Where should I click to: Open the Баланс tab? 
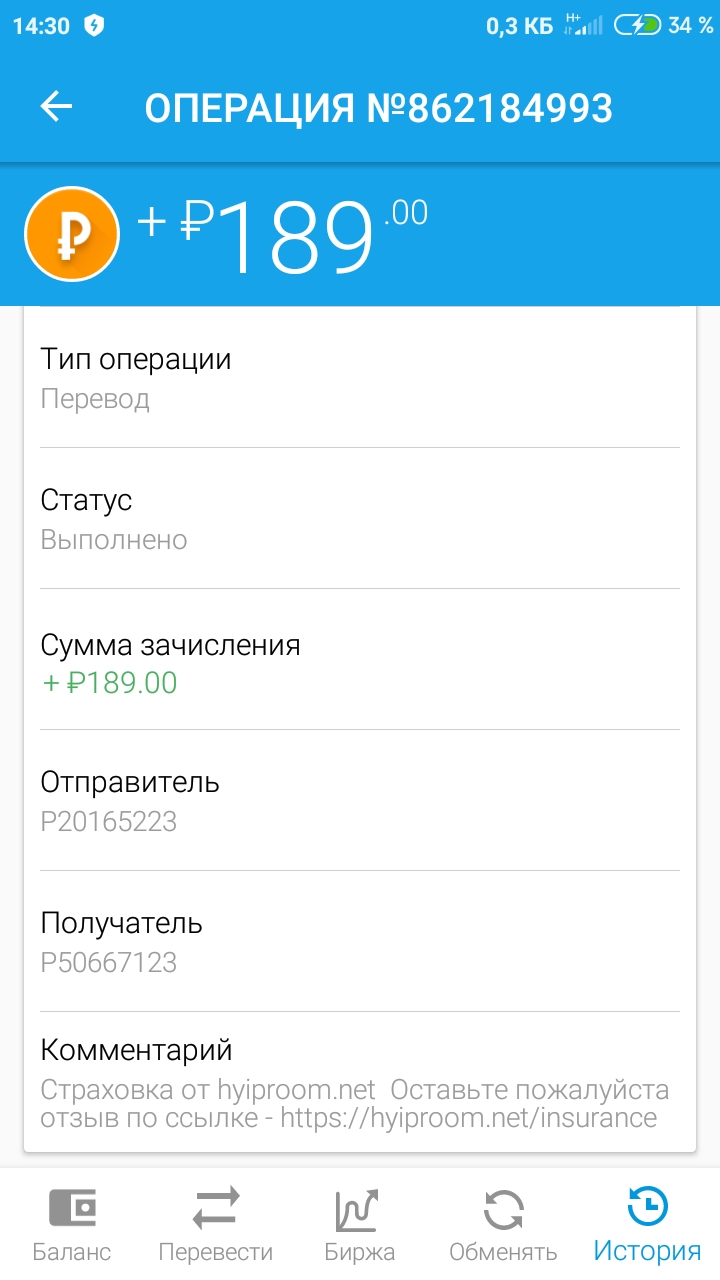tap(72, 1224)
